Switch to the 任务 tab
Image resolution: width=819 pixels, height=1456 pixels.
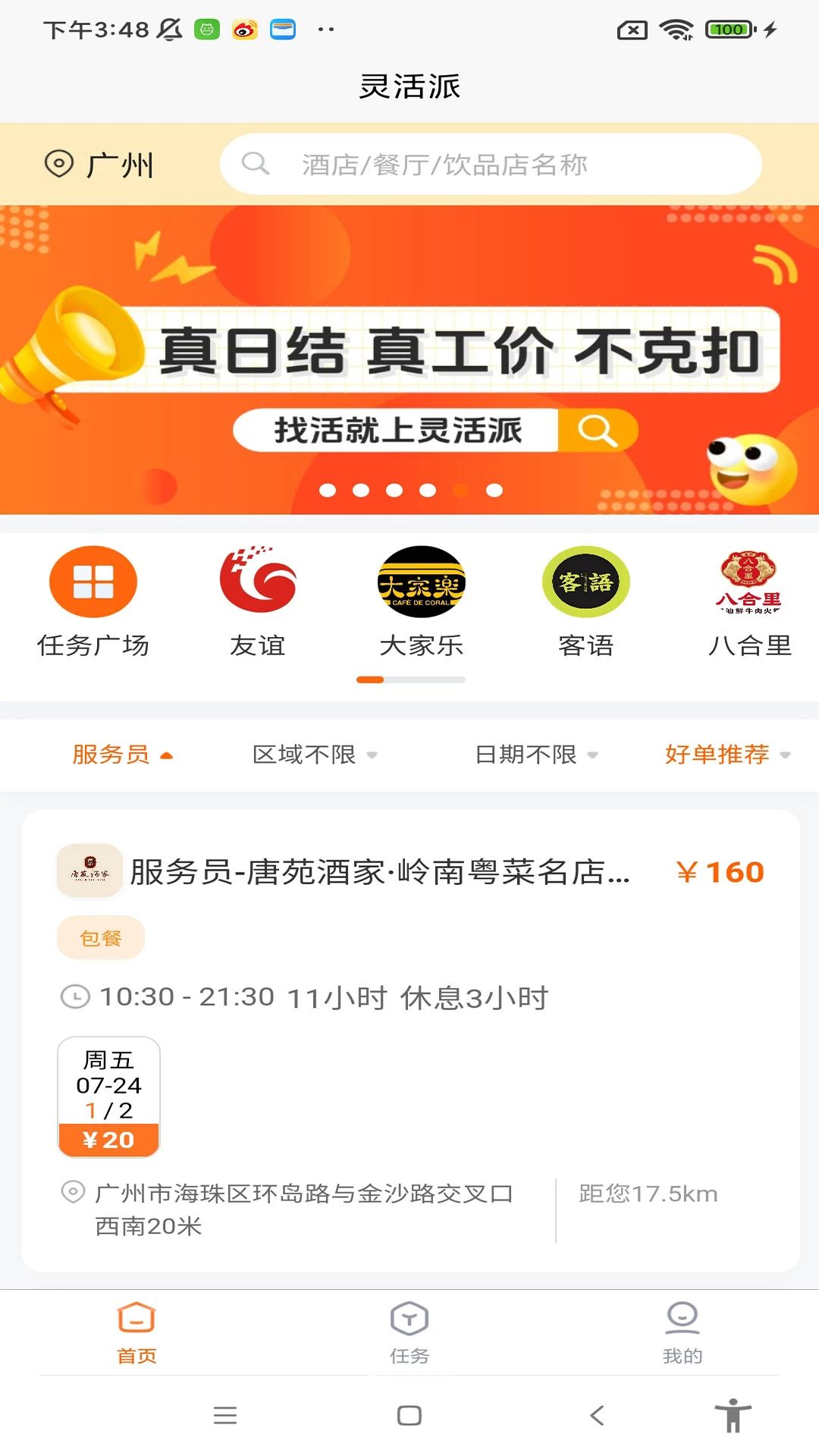pos(409,1332)
